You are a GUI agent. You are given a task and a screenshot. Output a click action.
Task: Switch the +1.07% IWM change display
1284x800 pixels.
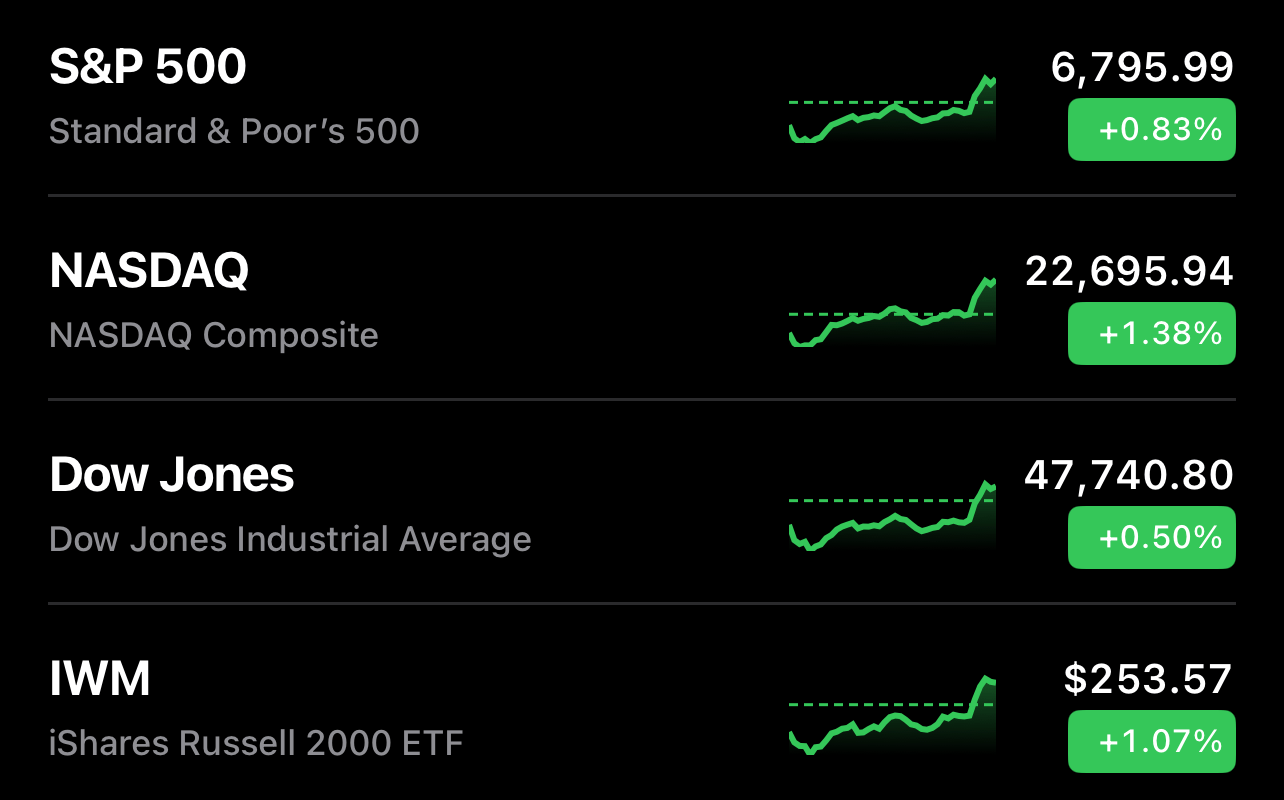(1151, 742)
